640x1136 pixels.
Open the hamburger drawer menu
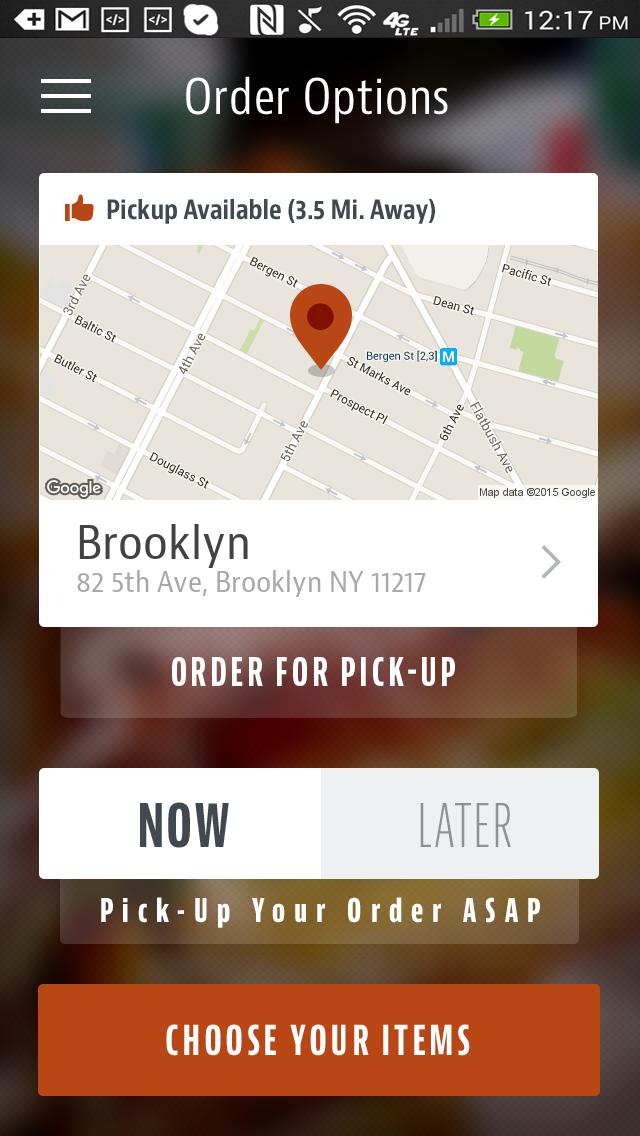(66, 96)
